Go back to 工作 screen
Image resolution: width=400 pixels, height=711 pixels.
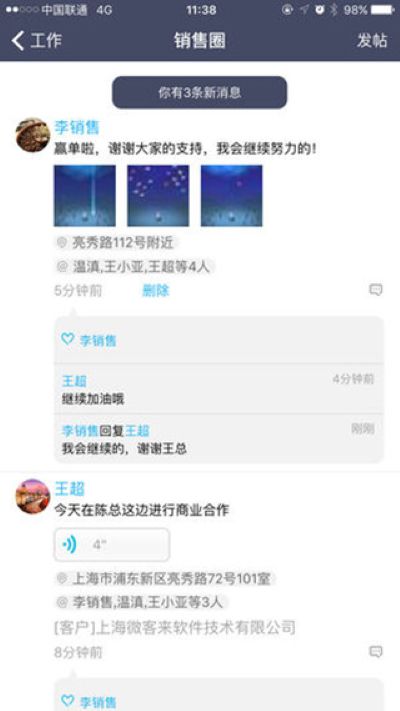click(x=36, y=41)
